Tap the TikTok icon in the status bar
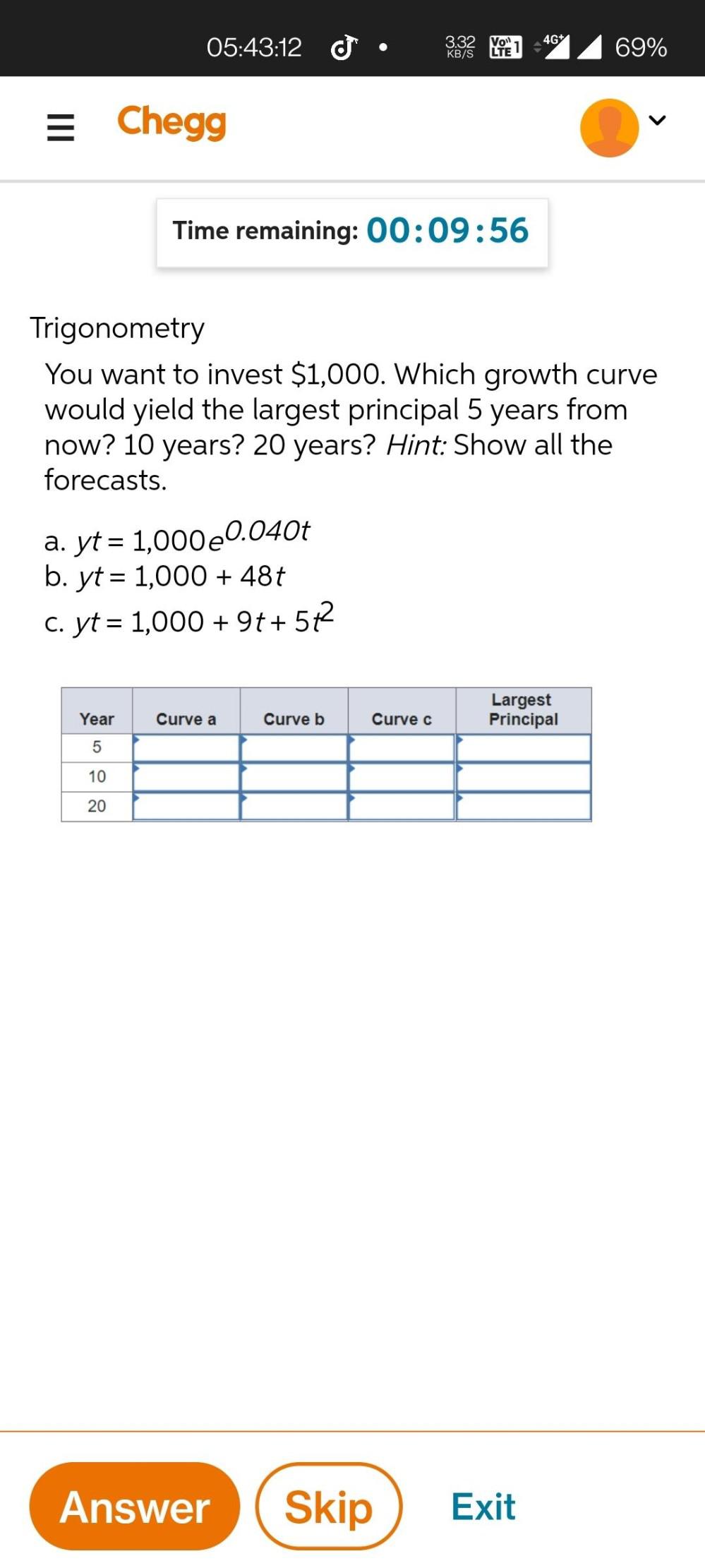 (x=344, y=48)
